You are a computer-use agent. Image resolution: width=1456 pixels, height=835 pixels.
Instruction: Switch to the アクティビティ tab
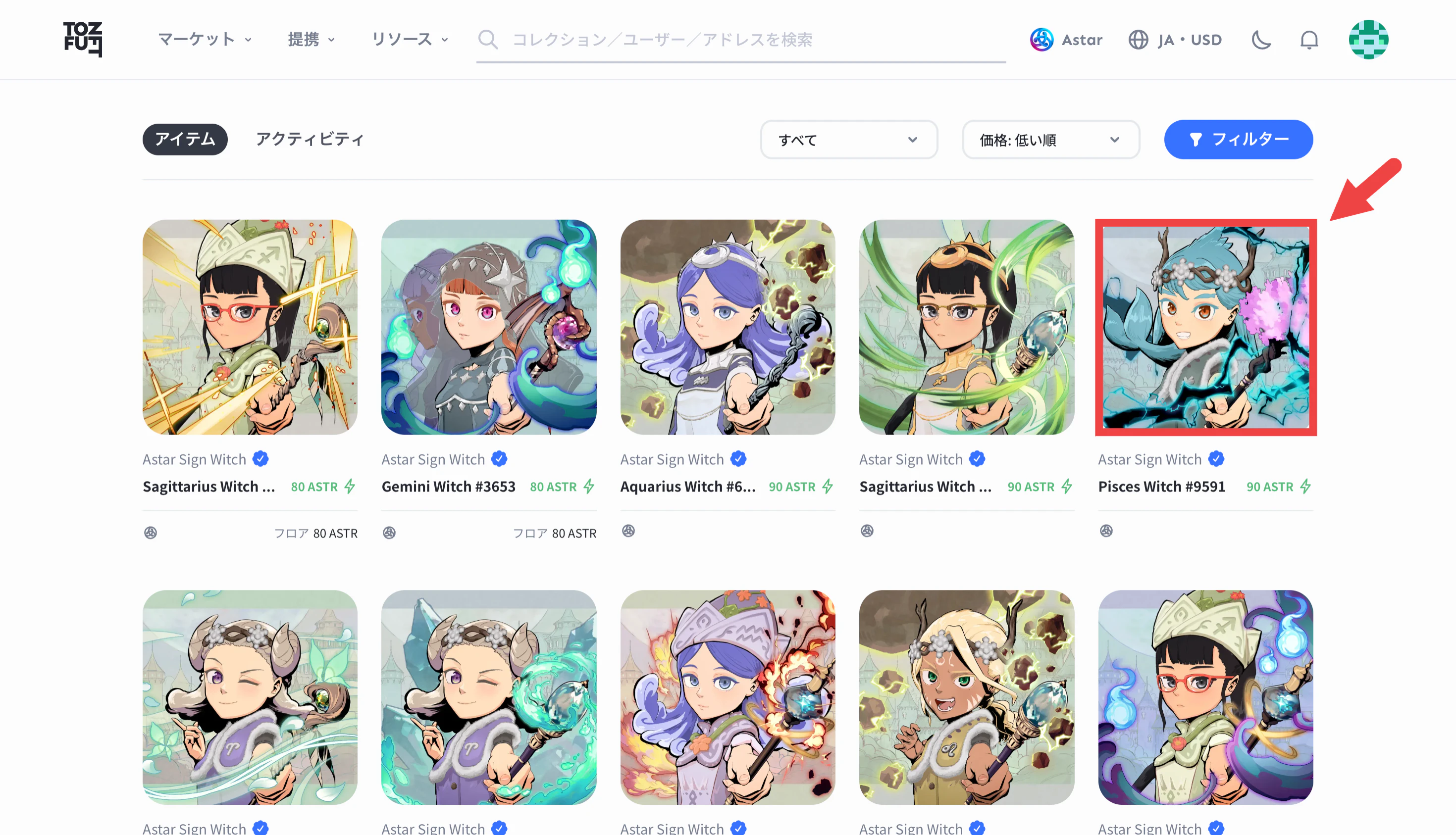coord(310,140)
